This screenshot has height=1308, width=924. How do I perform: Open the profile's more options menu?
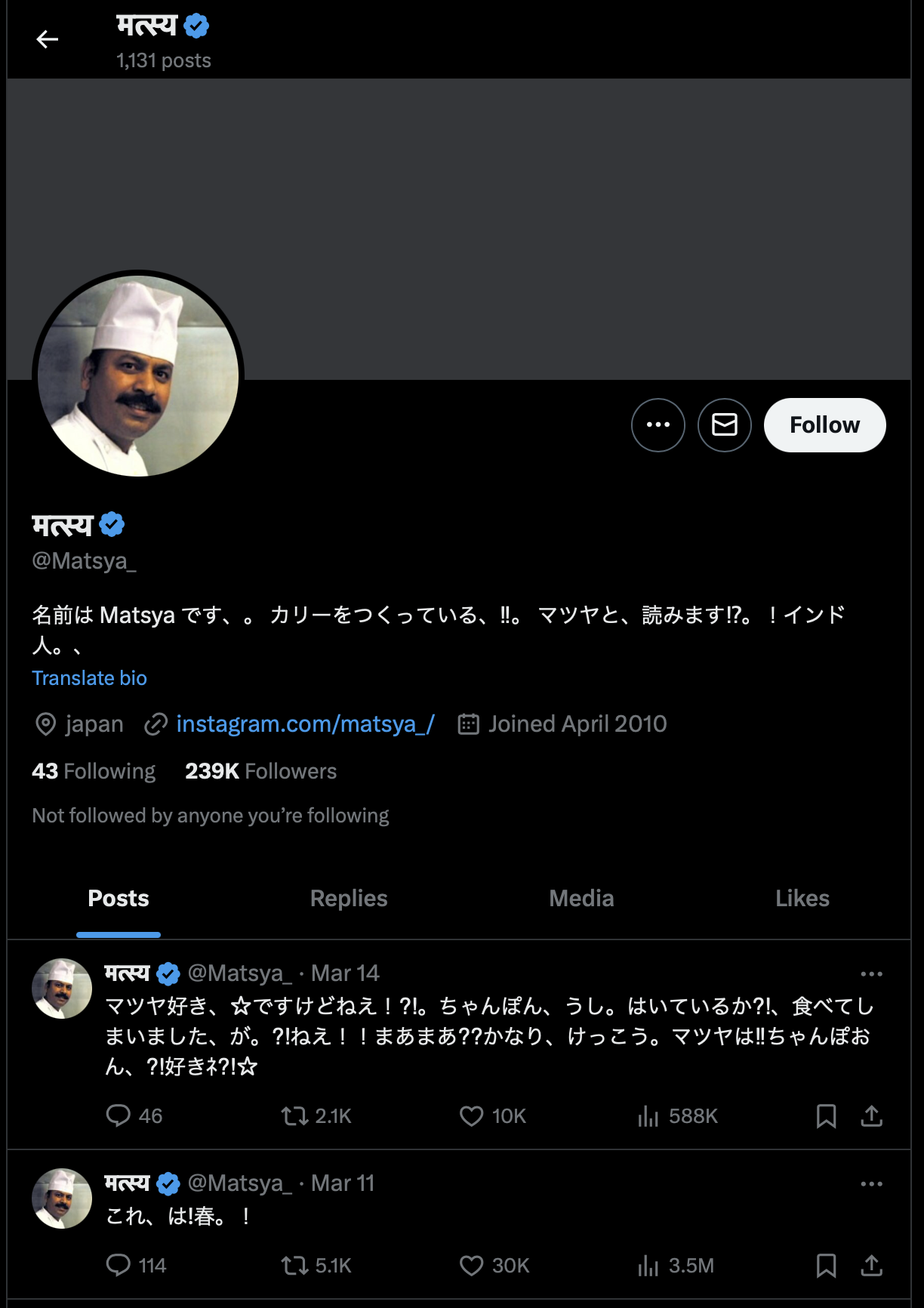click(658, 425)
